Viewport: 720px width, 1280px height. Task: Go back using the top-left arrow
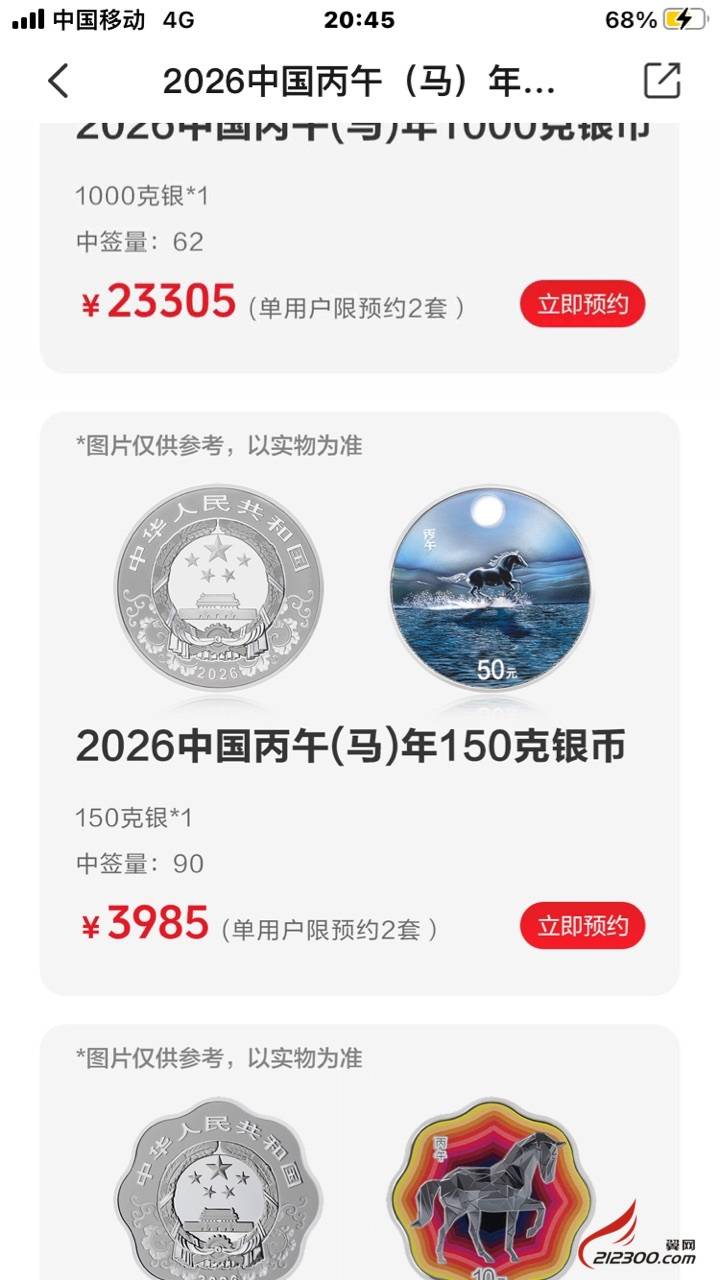click(x=59, y=81)
